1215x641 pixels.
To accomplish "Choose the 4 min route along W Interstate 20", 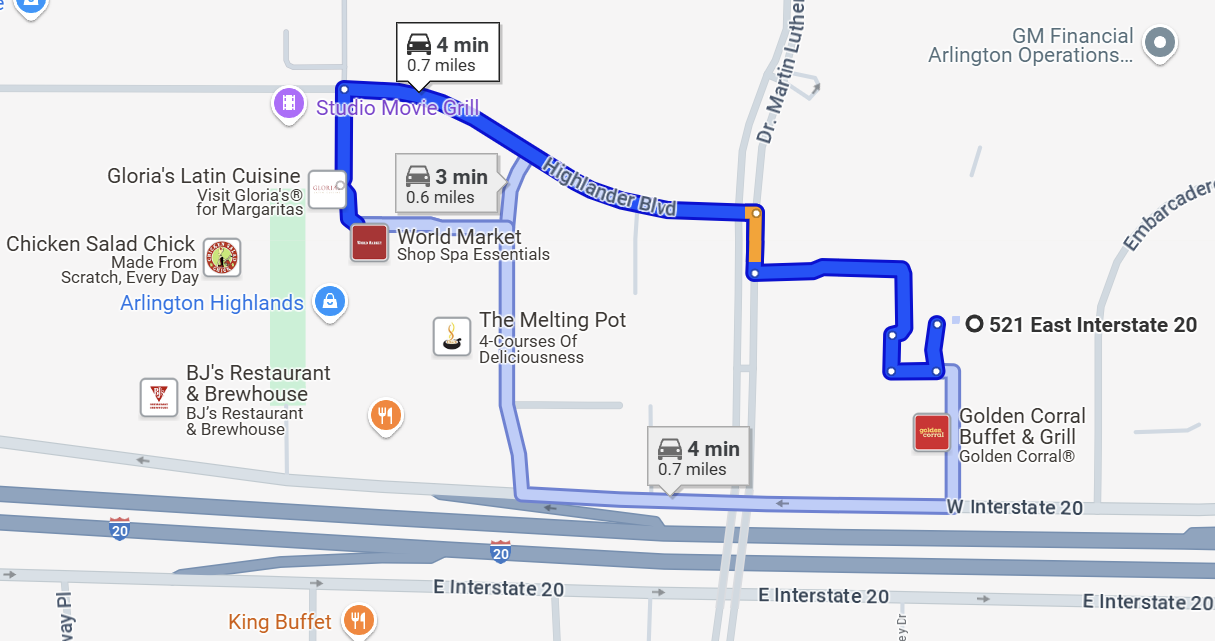I will 698,457.
